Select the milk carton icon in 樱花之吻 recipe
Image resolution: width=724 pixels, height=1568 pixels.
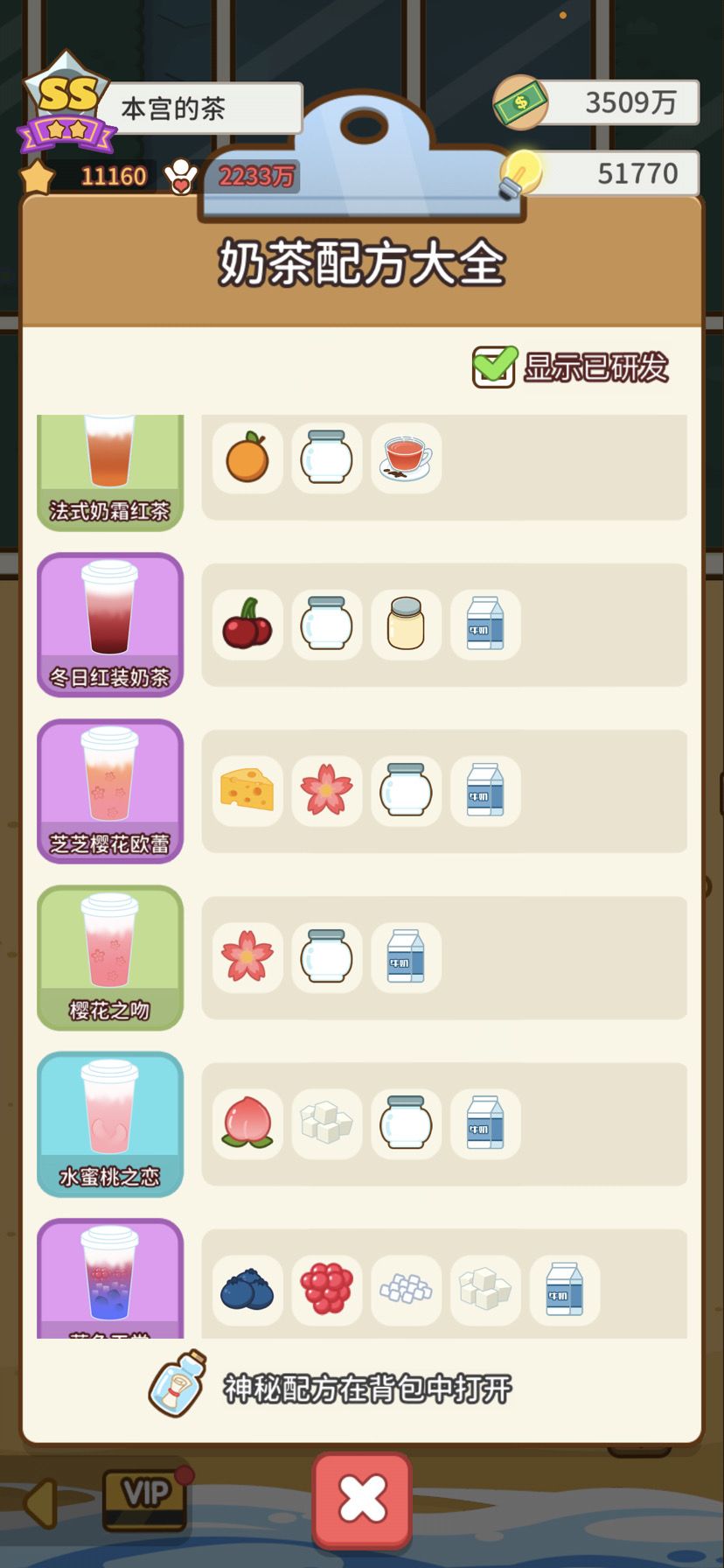[x=406, y=956]
